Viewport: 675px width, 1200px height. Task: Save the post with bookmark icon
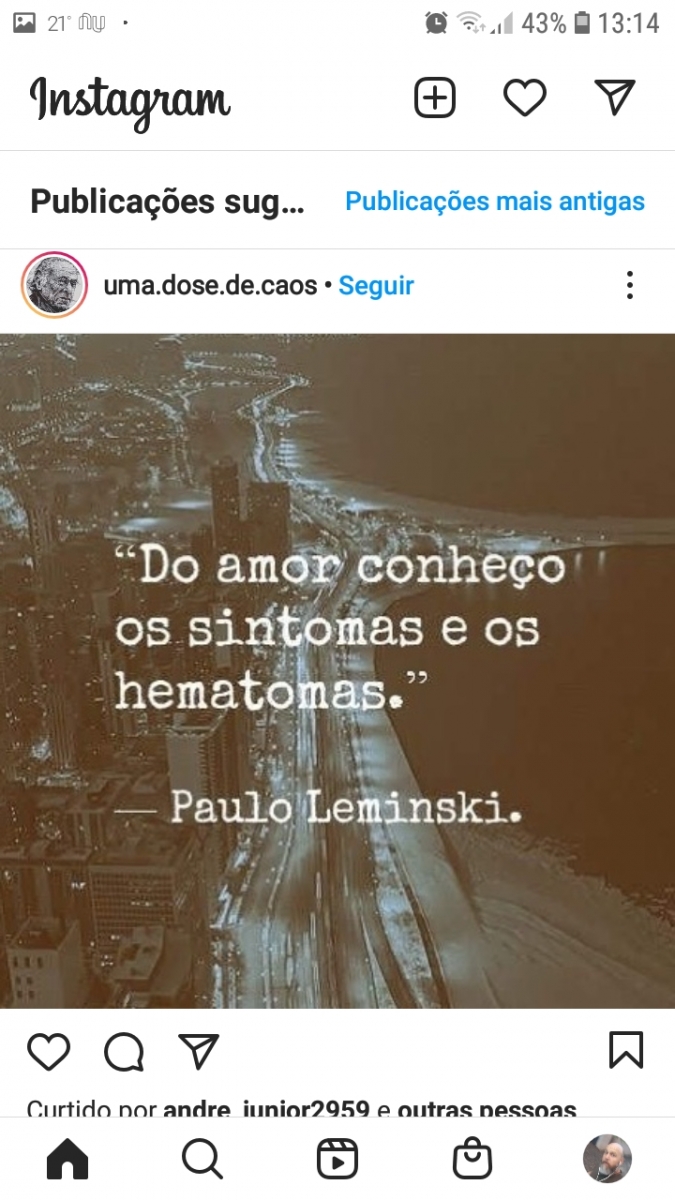point(626,1050)
